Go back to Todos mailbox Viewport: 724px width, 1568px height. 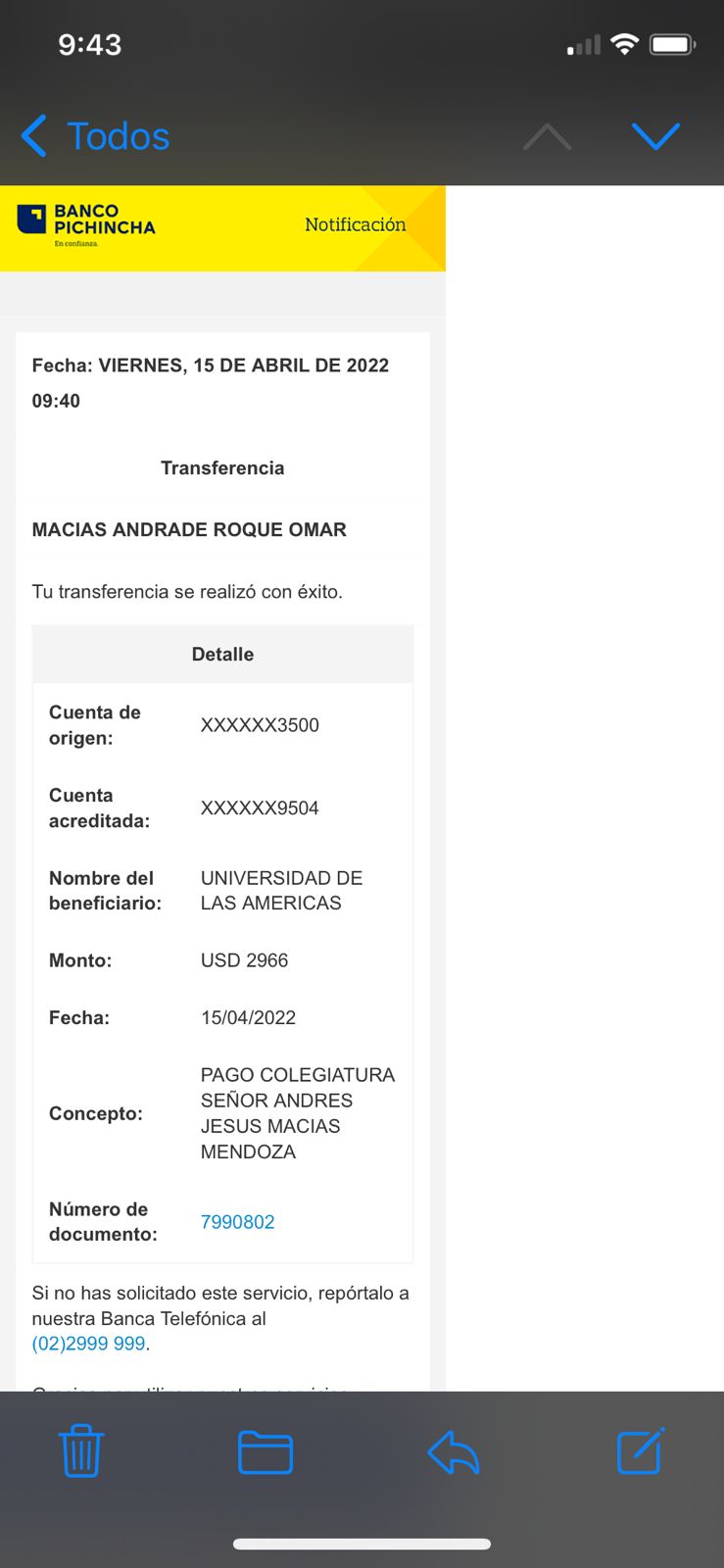coord(96,136)
